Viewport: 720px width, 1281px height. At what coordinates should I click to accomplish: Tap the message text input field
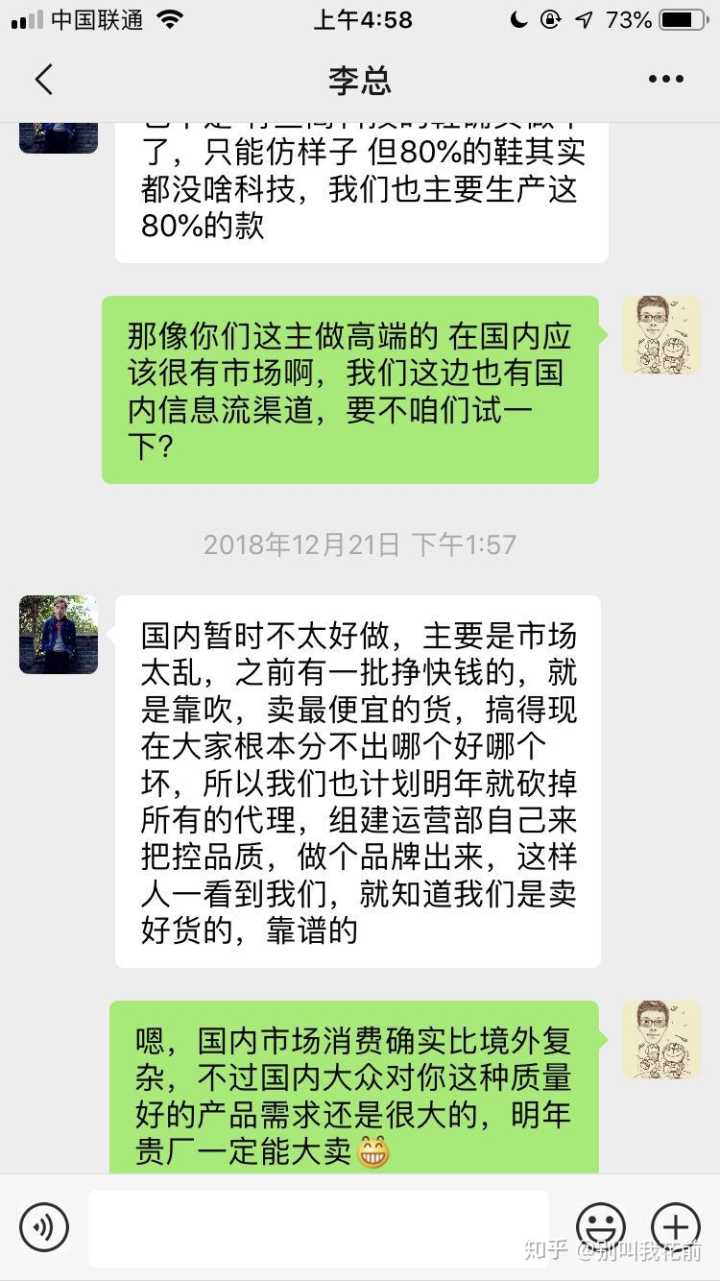[x=318, y=1227]
